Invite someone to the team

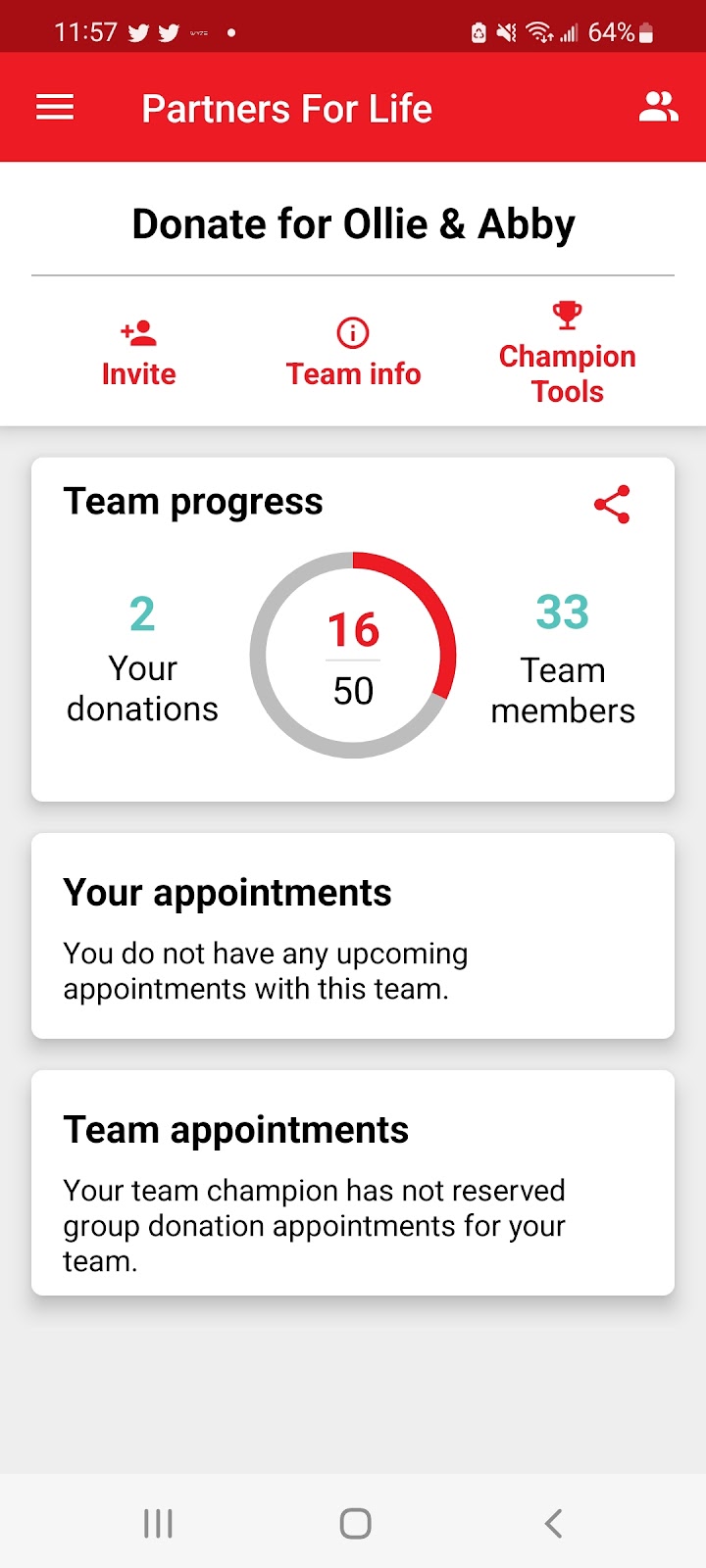click(138, 354)
